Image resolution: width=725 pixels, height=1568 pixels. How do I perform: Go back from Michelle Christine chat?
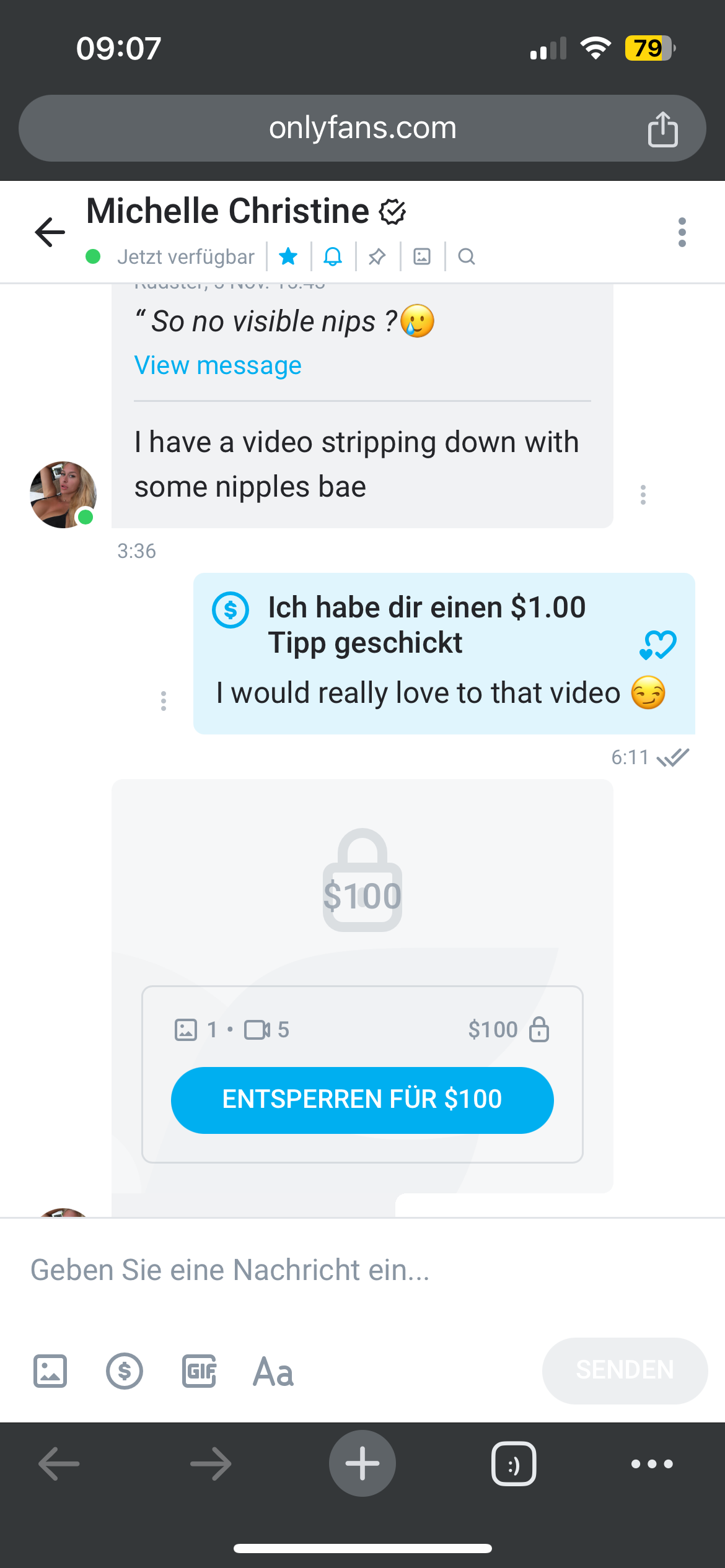(x=50, y=232)
